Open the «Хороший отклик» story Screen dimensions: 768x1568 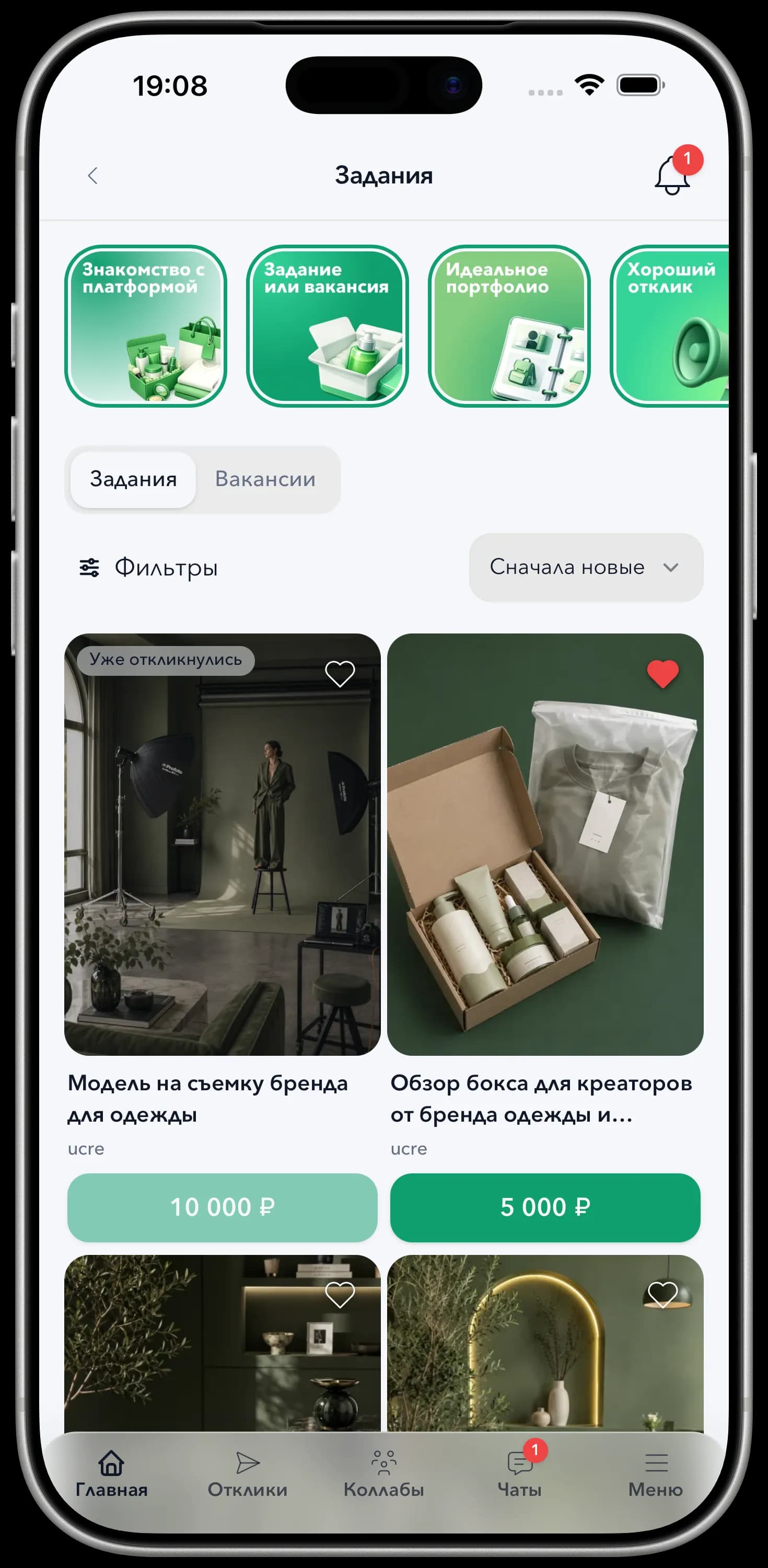pyautogui.click(x=669, y=326)
